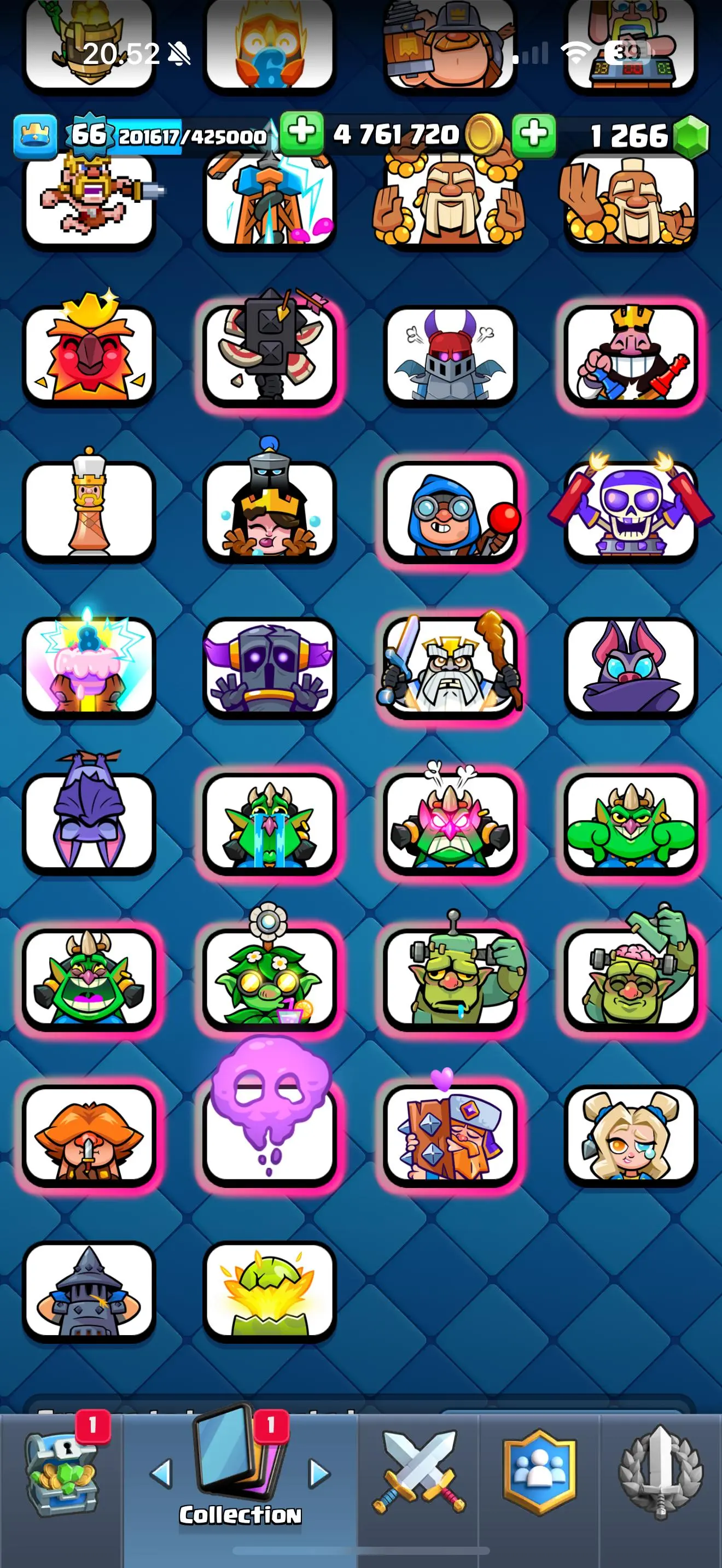Tap the right arrow beside Collection

coord(319,1473)
